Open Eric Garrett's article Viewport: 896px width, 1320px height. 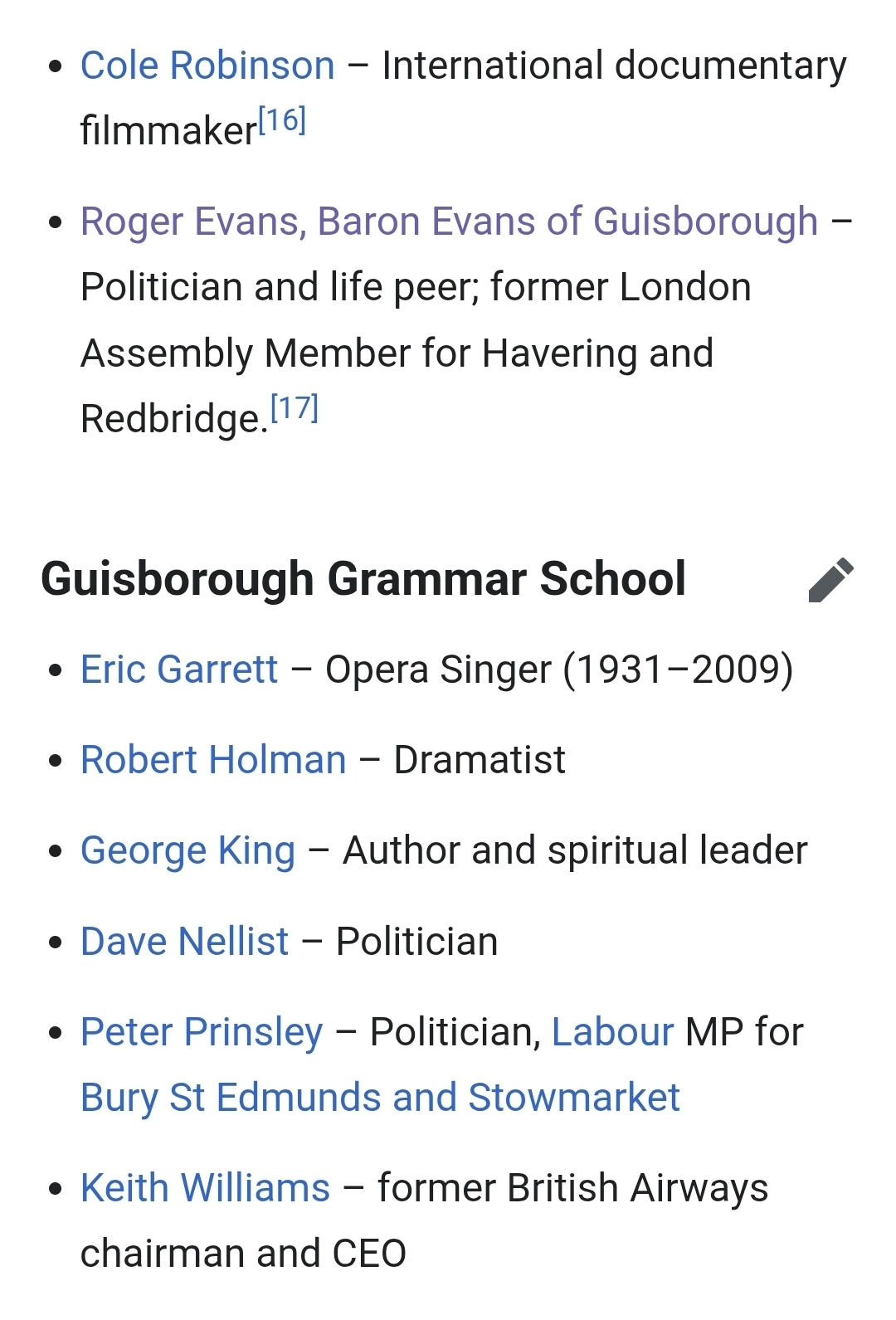pos(179,670)
